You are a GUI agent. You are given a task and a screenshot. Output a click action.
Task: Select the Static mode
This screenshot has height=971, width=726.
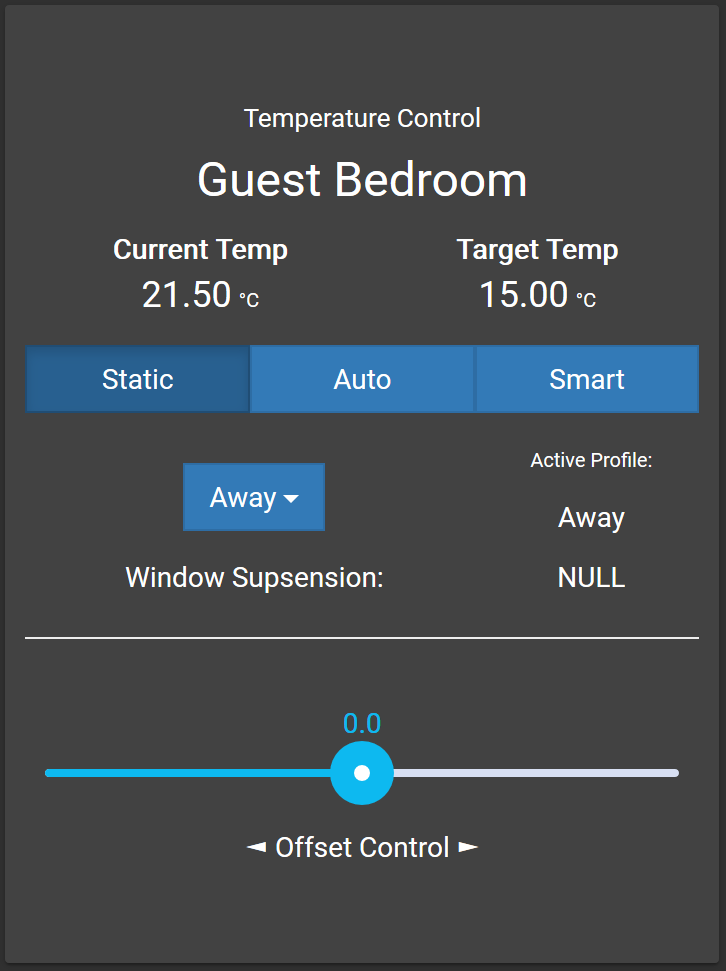click(x=138, y=379)
